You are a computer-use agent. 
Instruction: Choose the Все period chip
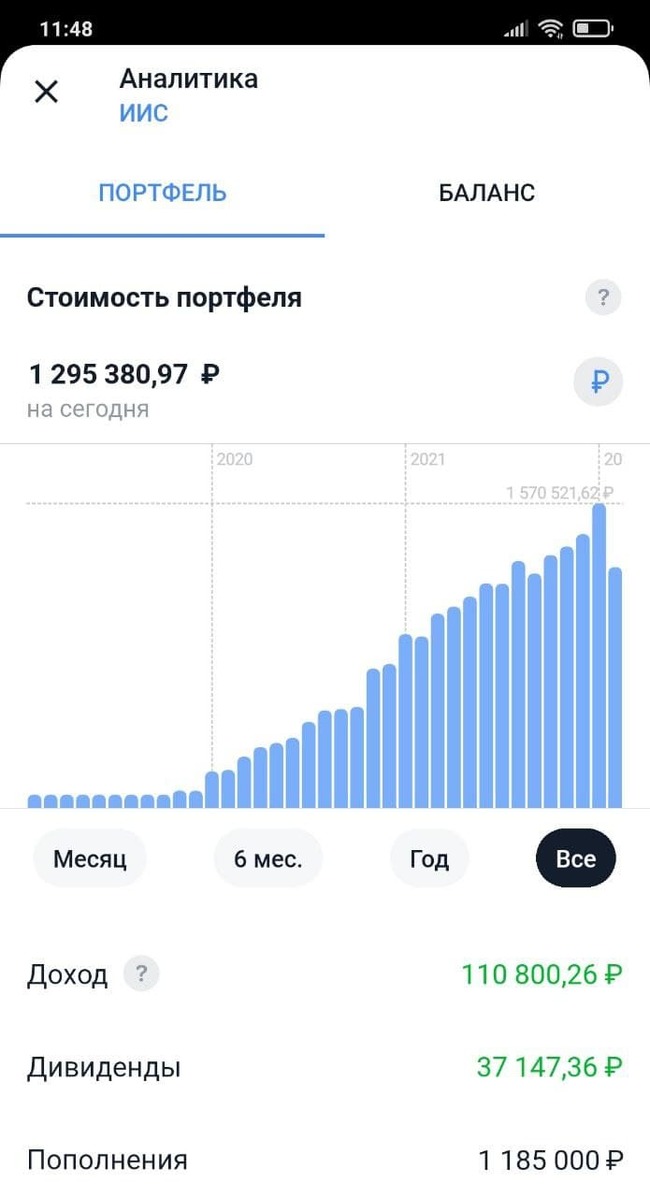(576, 859)
